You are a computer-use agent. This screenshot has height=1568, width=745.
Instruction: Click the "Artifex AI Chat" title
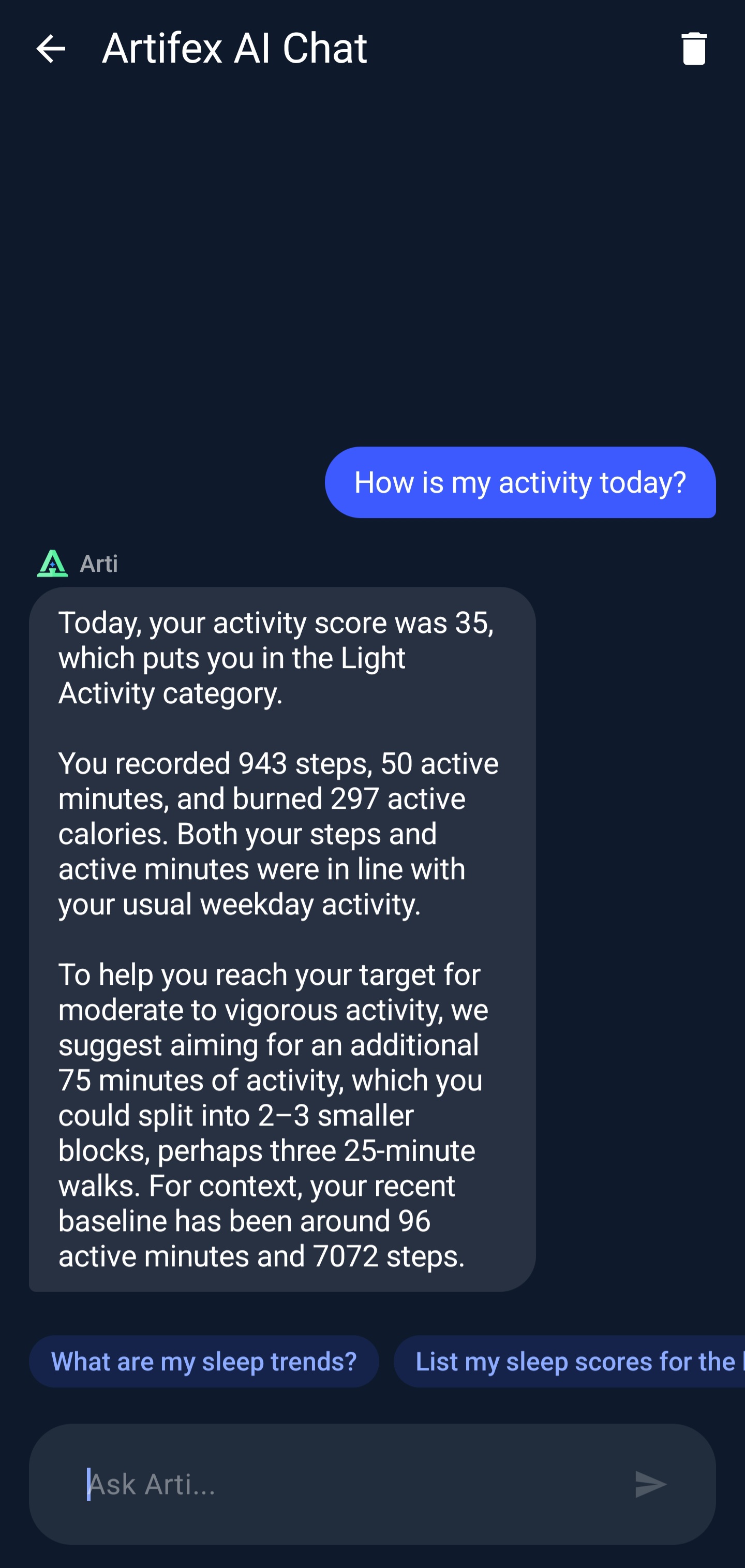(x=233, y=49)
